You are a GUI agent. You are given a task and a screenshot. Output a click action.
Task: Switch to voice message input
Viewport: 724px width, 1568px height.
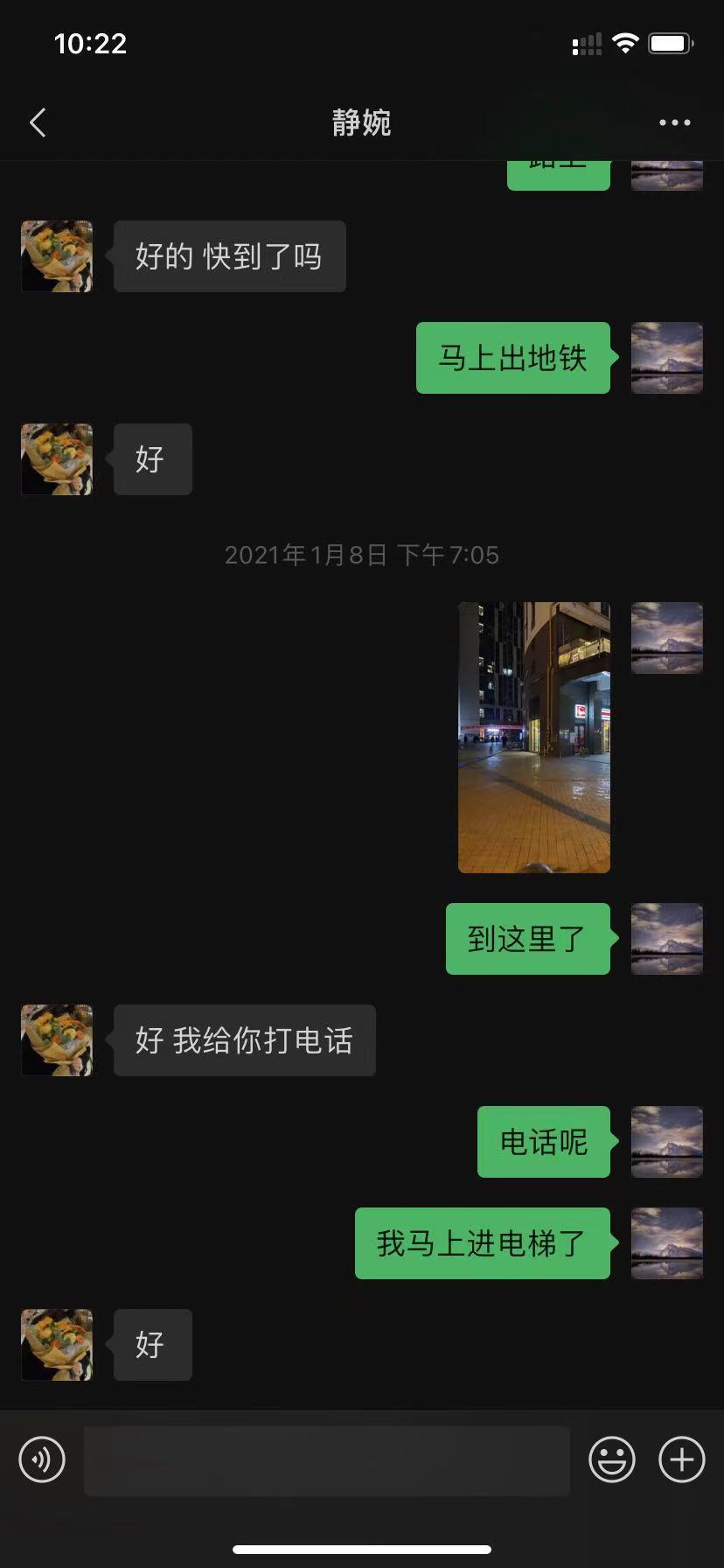coord(42,1459)
